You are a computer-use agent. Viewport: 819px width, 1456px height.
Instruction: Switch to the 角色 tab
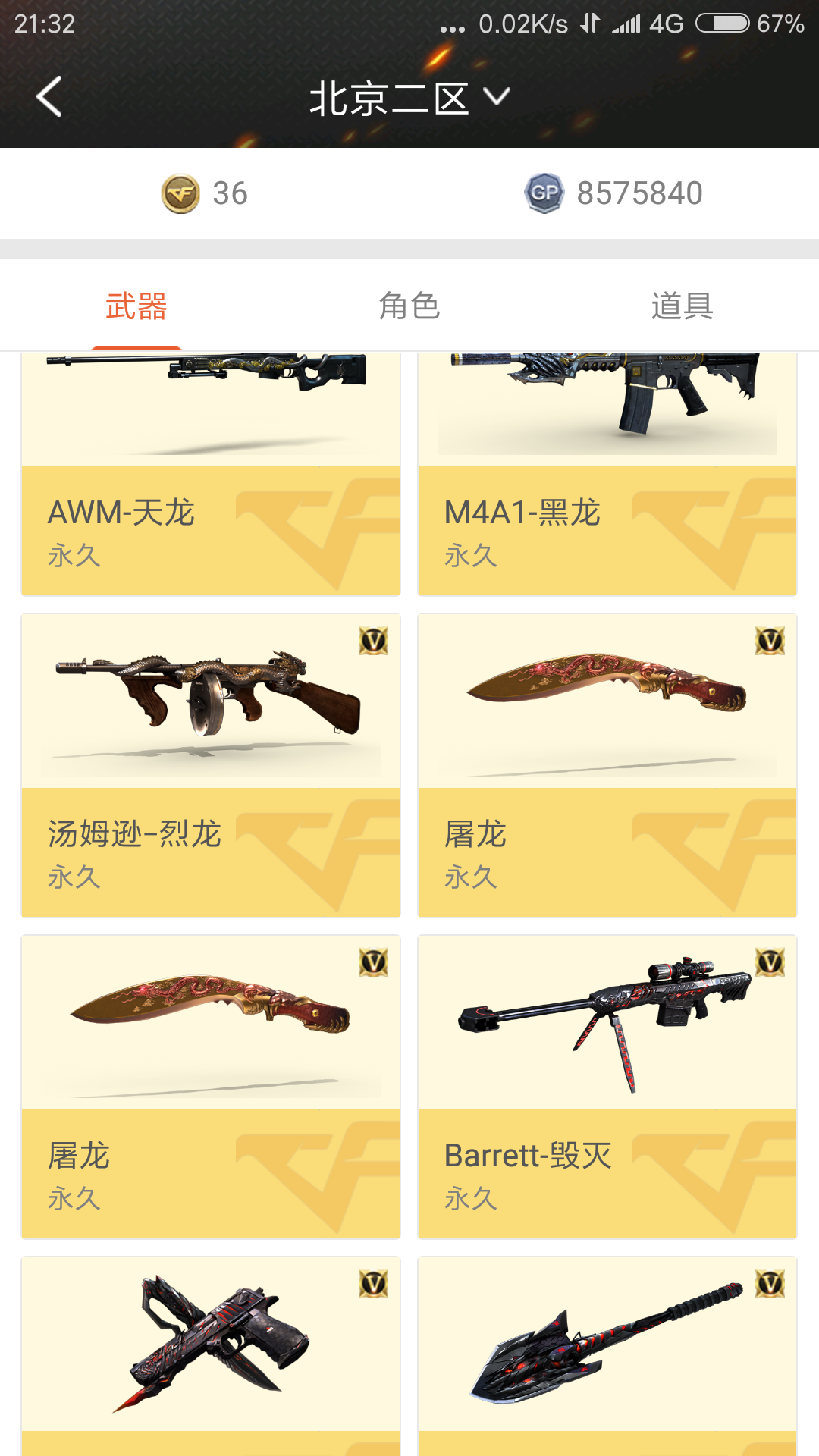[x=409, y=306]
